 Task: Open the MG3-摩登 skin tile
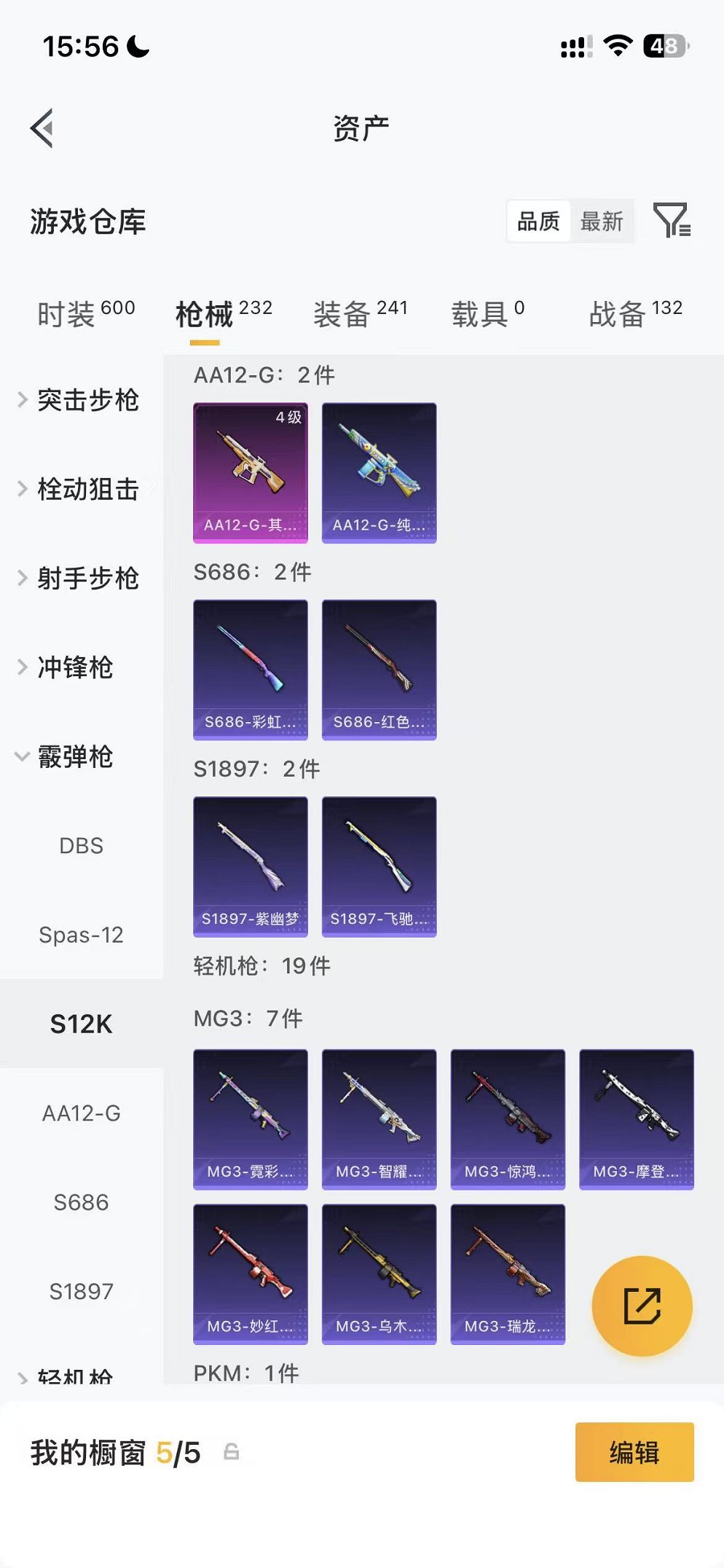(x=637, y=1119)
